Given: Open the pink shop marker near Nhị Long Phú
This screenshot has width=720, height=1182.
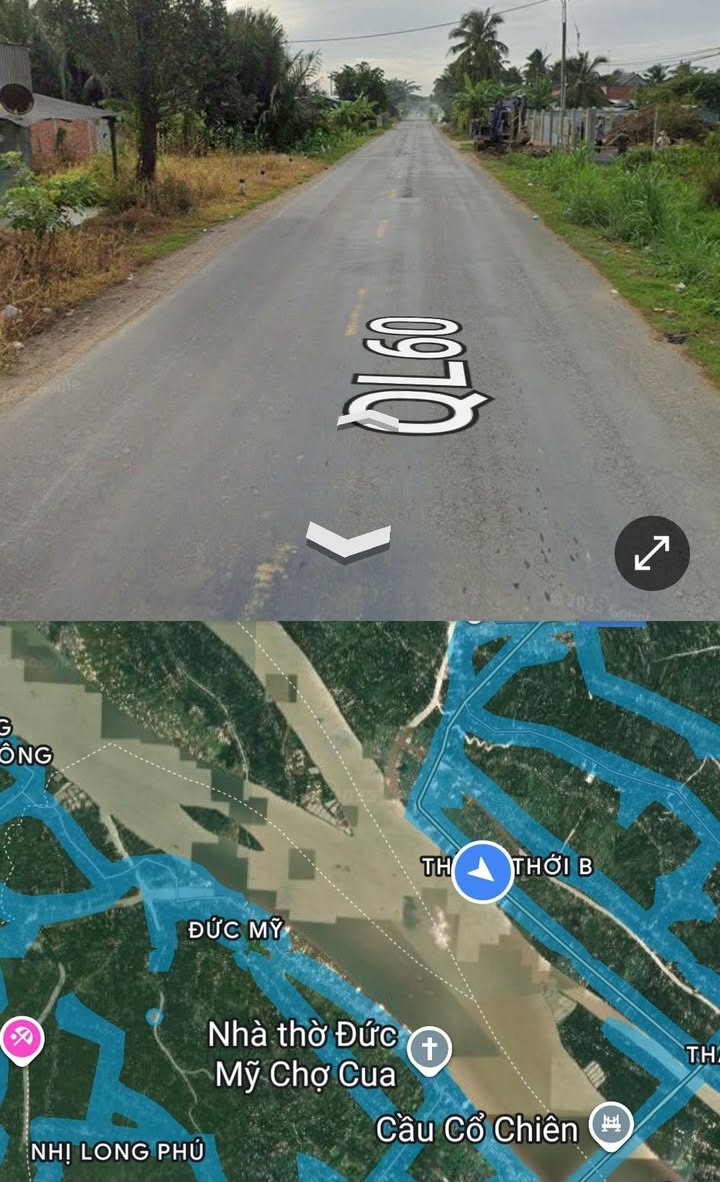Looking at the screenshot, I should (x=21, y=1038).
